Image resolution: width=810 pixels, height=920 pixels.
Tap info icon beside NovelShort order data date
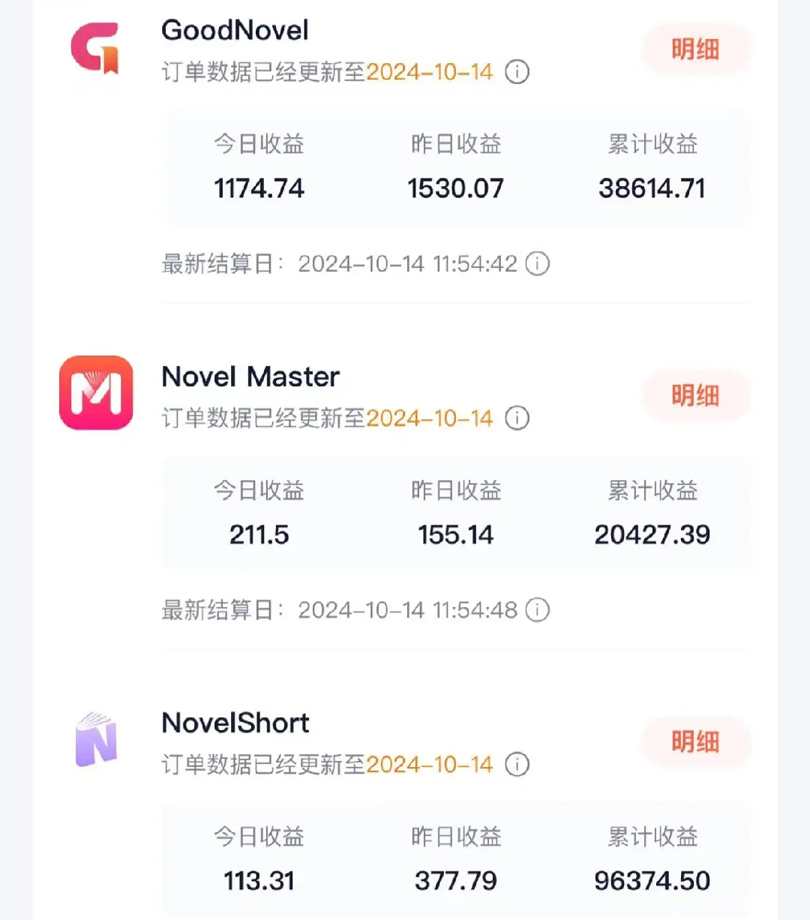tap(516, 765)
